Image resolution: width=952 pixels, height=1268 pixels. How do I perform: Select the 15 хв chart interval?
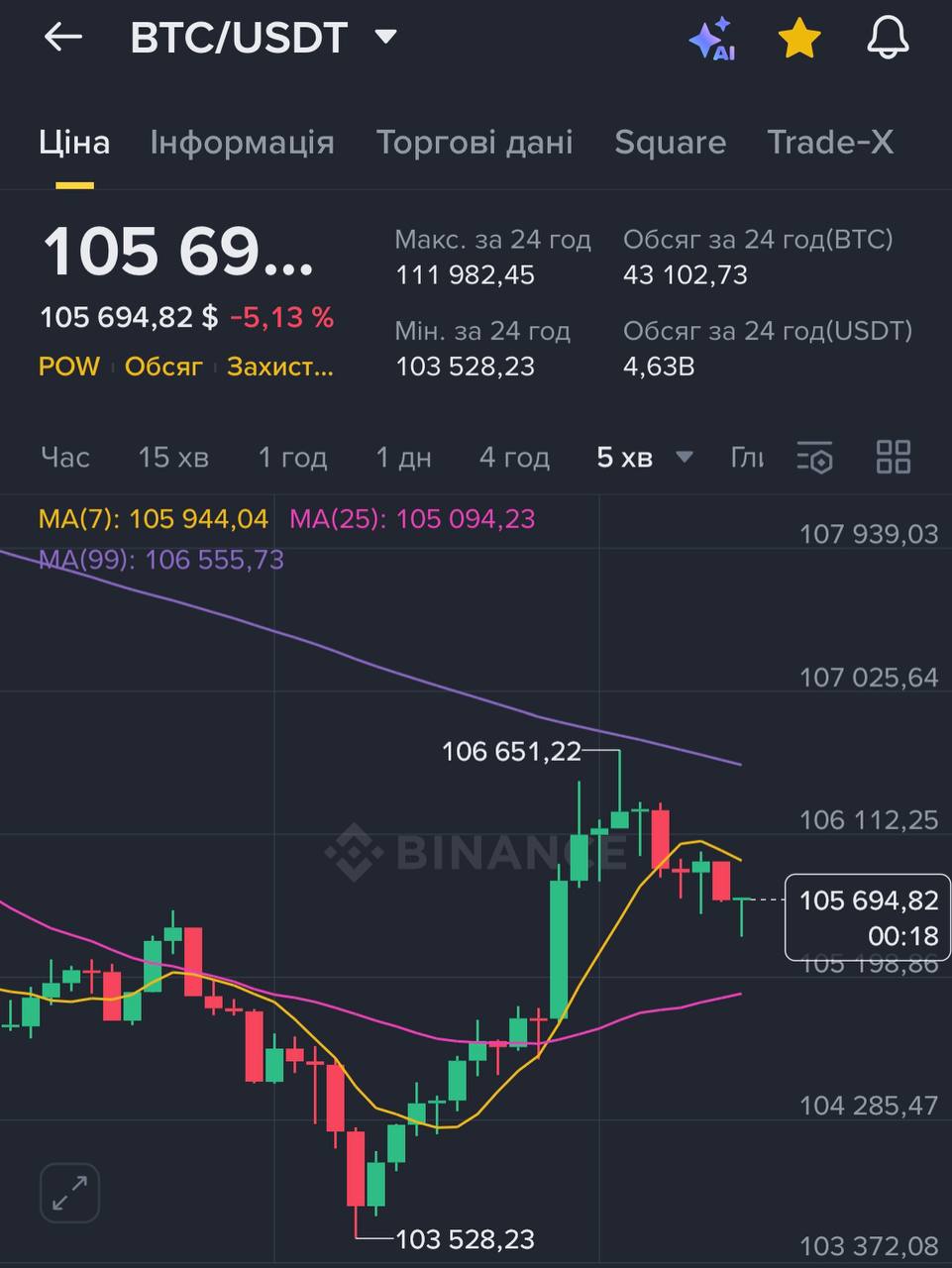click(x=173, y=458)
